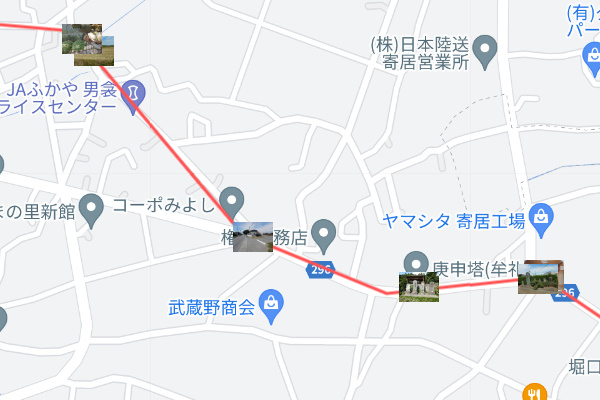Tap the pin next to 務店 label
The image size is (600, 400).
(x=323, y=236)
